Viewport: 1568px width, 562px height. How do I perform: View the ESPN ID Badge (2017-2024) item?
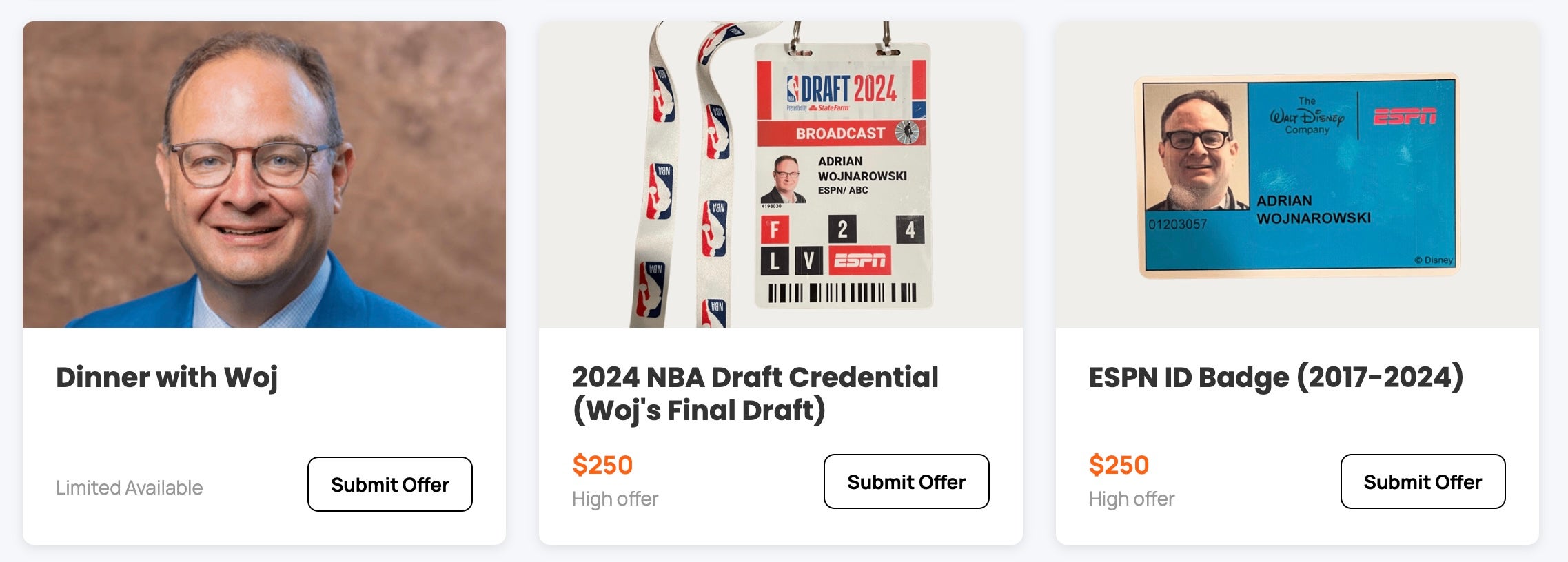tap(1275, 377)
